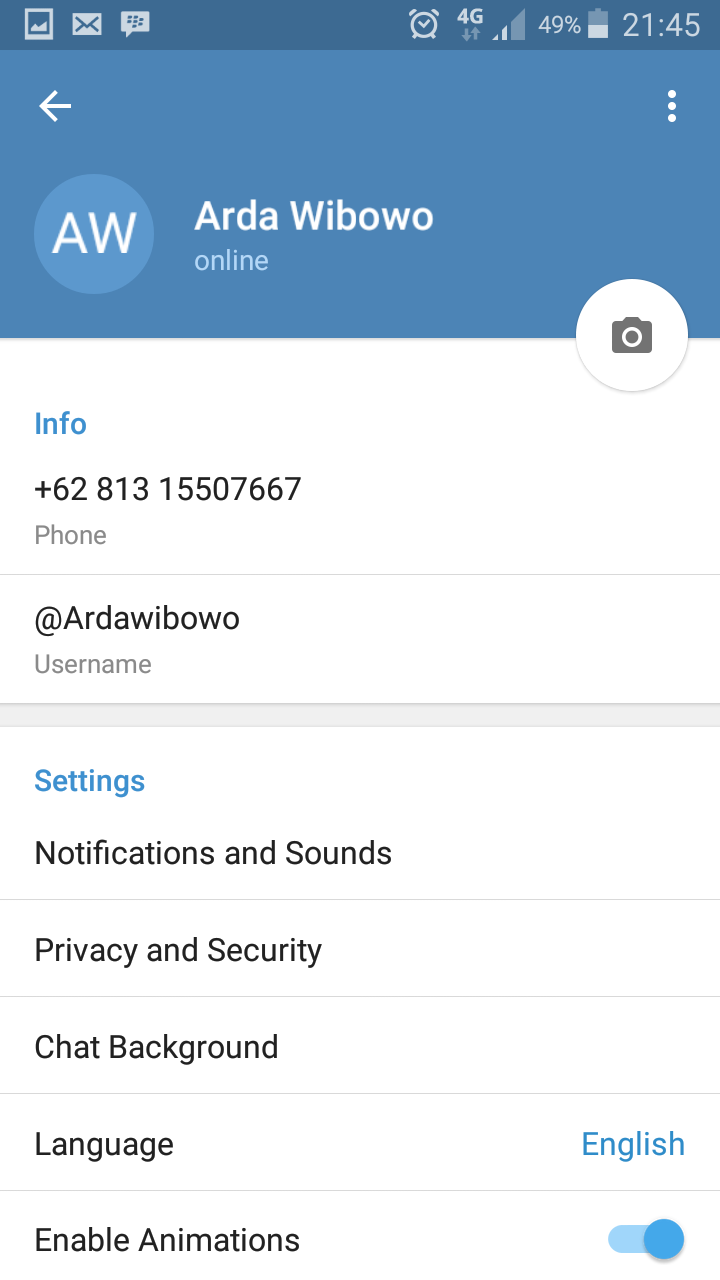720x1280 pixels.
Task: Edit the @Ardawibowo username
Action: coord(360,639)
